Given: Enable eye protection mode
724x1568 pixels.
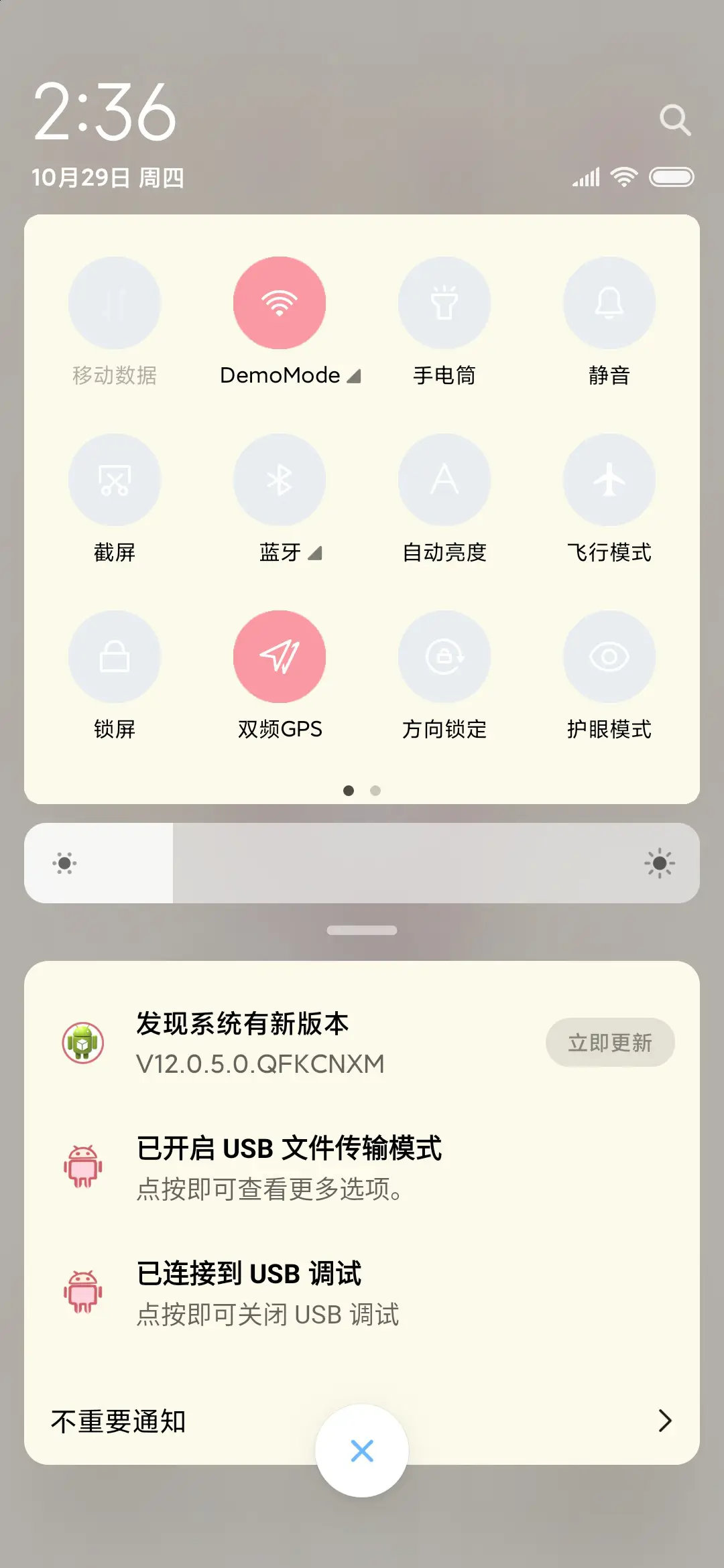Looking at the screenshot, I should click(x=609, y=657).
